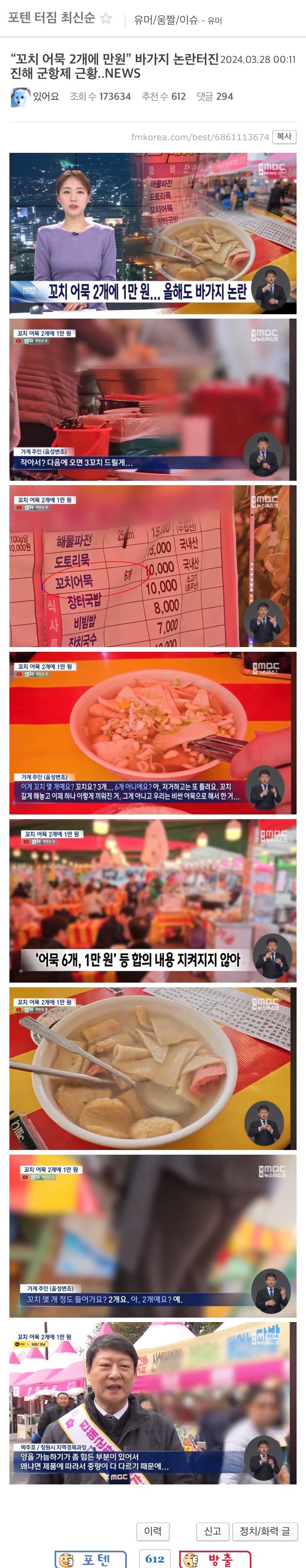This screenshot has width=306, height=1568.
Task: Tap the star to favorite this board
Action: click(106, 18)
